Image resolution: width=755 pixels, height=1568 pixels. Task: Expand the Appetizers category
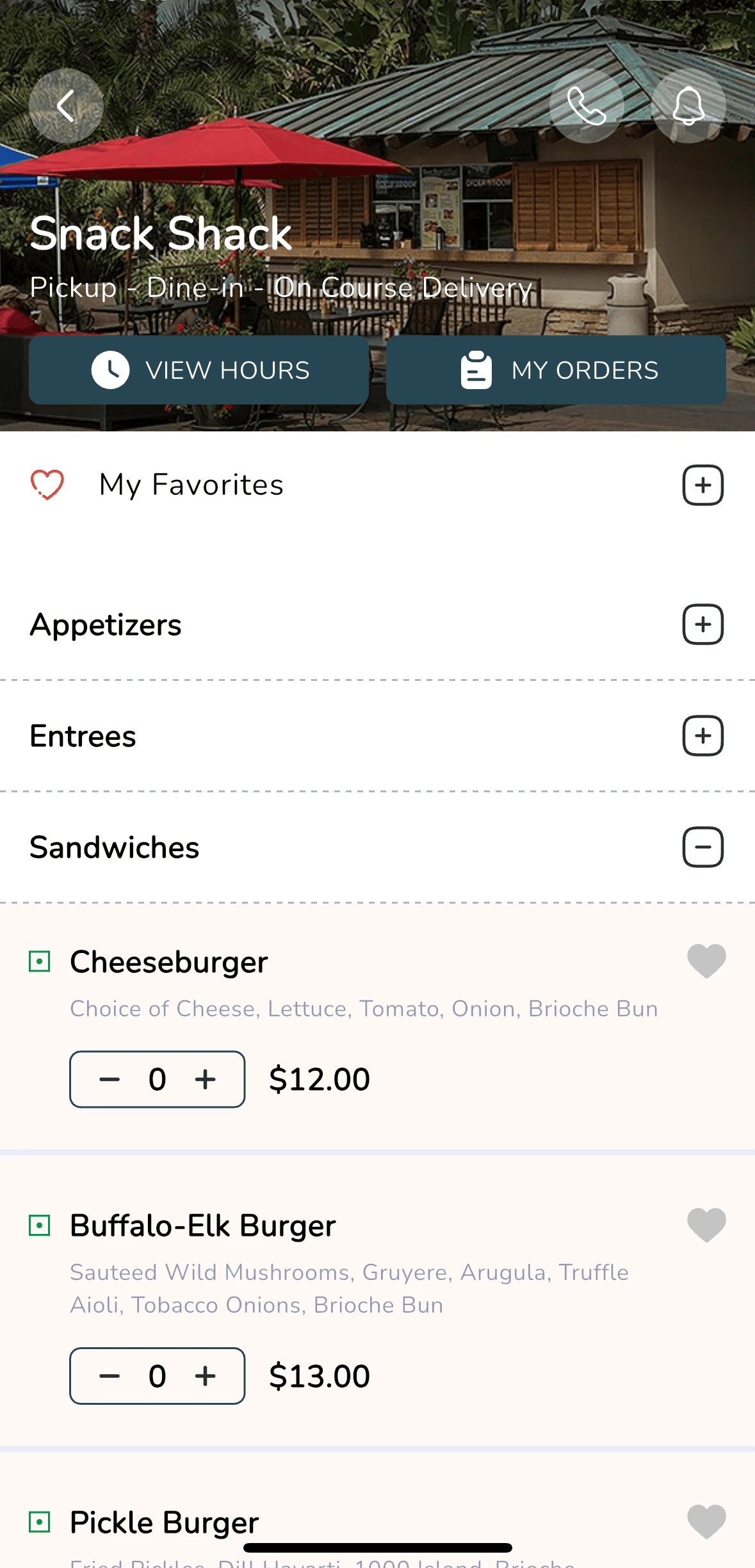(x=702, y=624)
